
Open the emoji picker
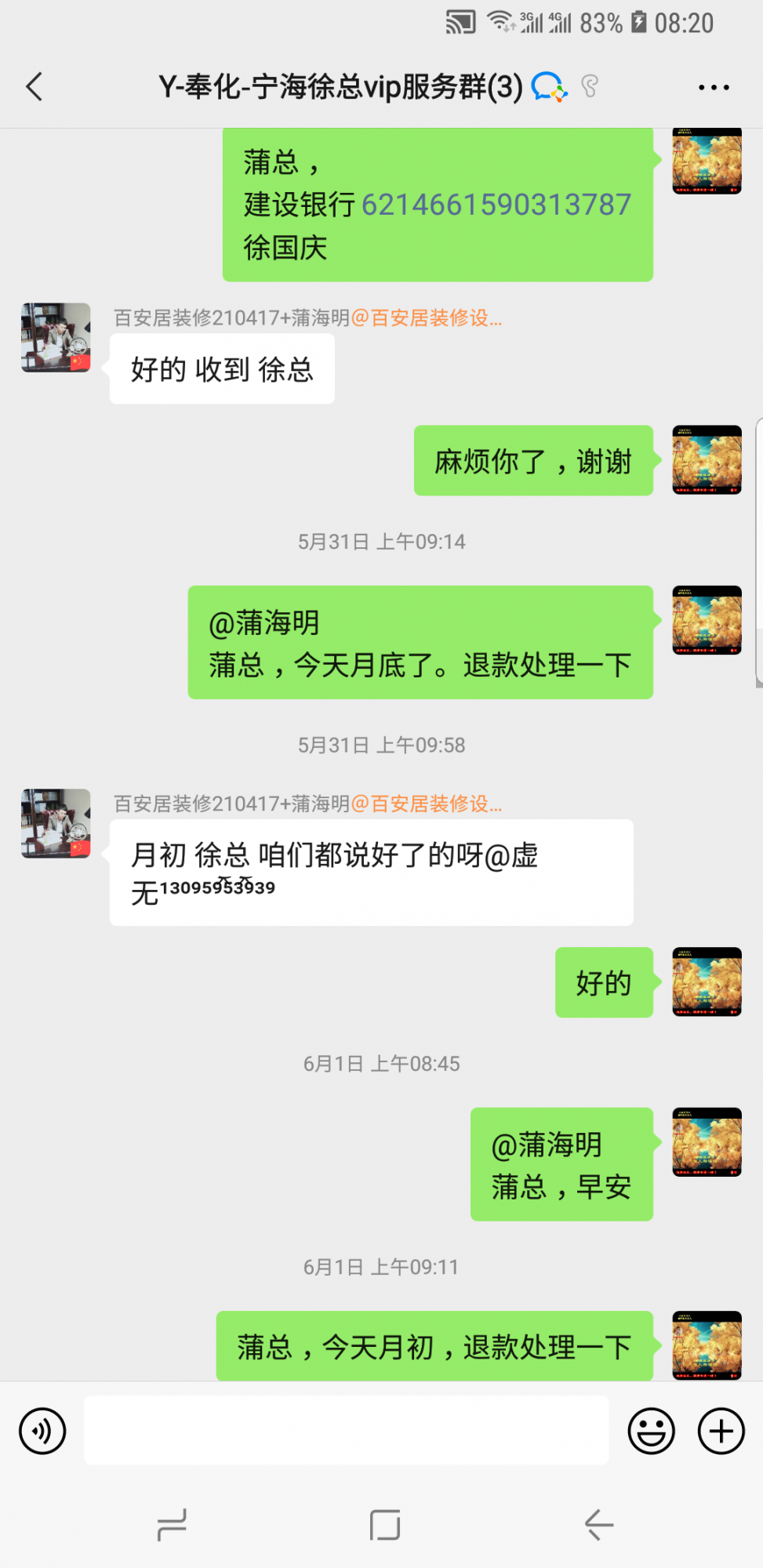coord(651,1431)
